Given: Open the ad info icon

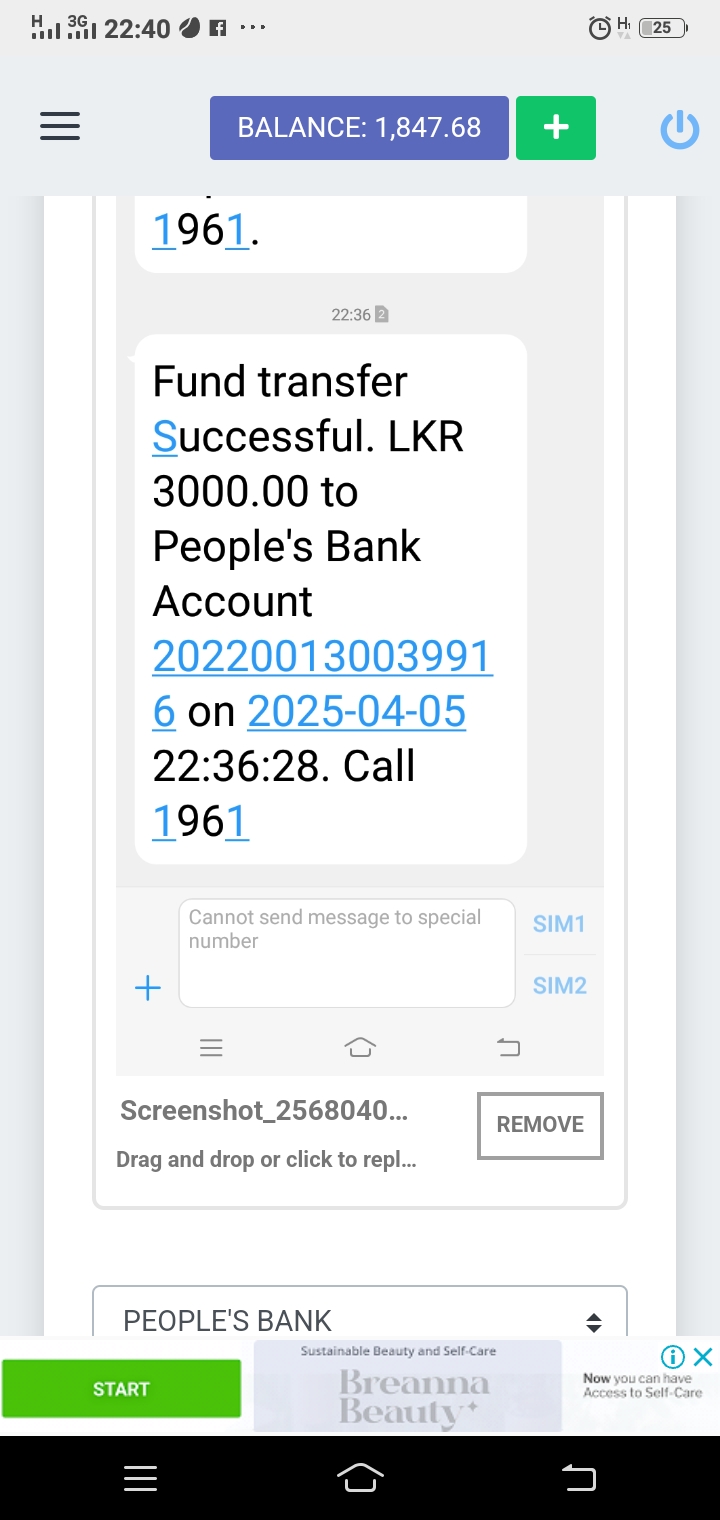Looking at the screenshot, I should 673,1357.
